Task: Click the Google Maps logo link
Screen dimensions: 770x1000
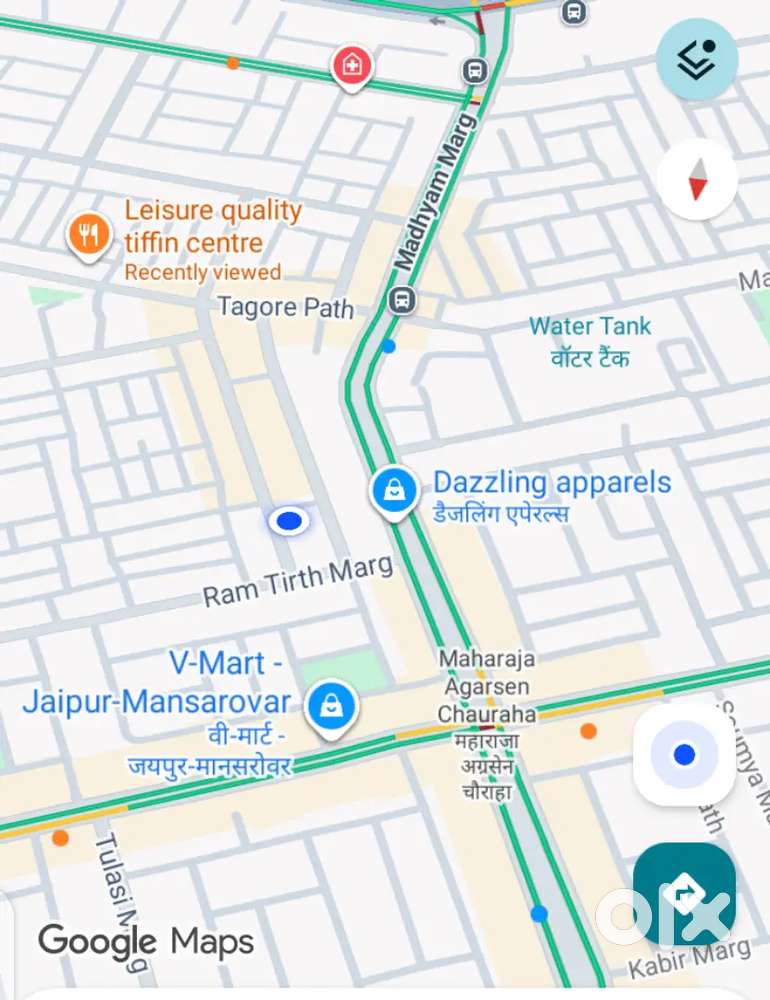Action: [x=145, y=941]
